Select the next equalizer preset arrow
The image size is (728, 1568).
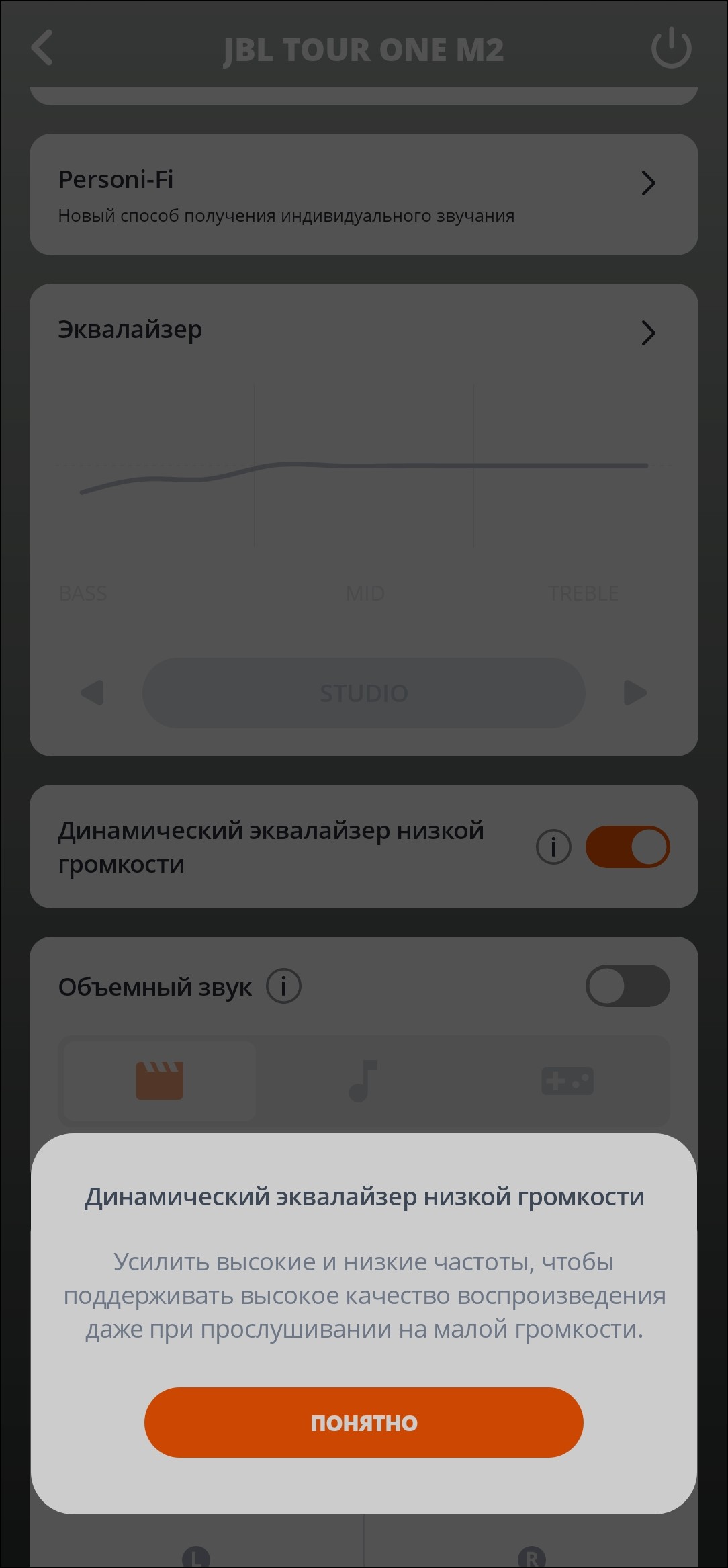[635, 693]
